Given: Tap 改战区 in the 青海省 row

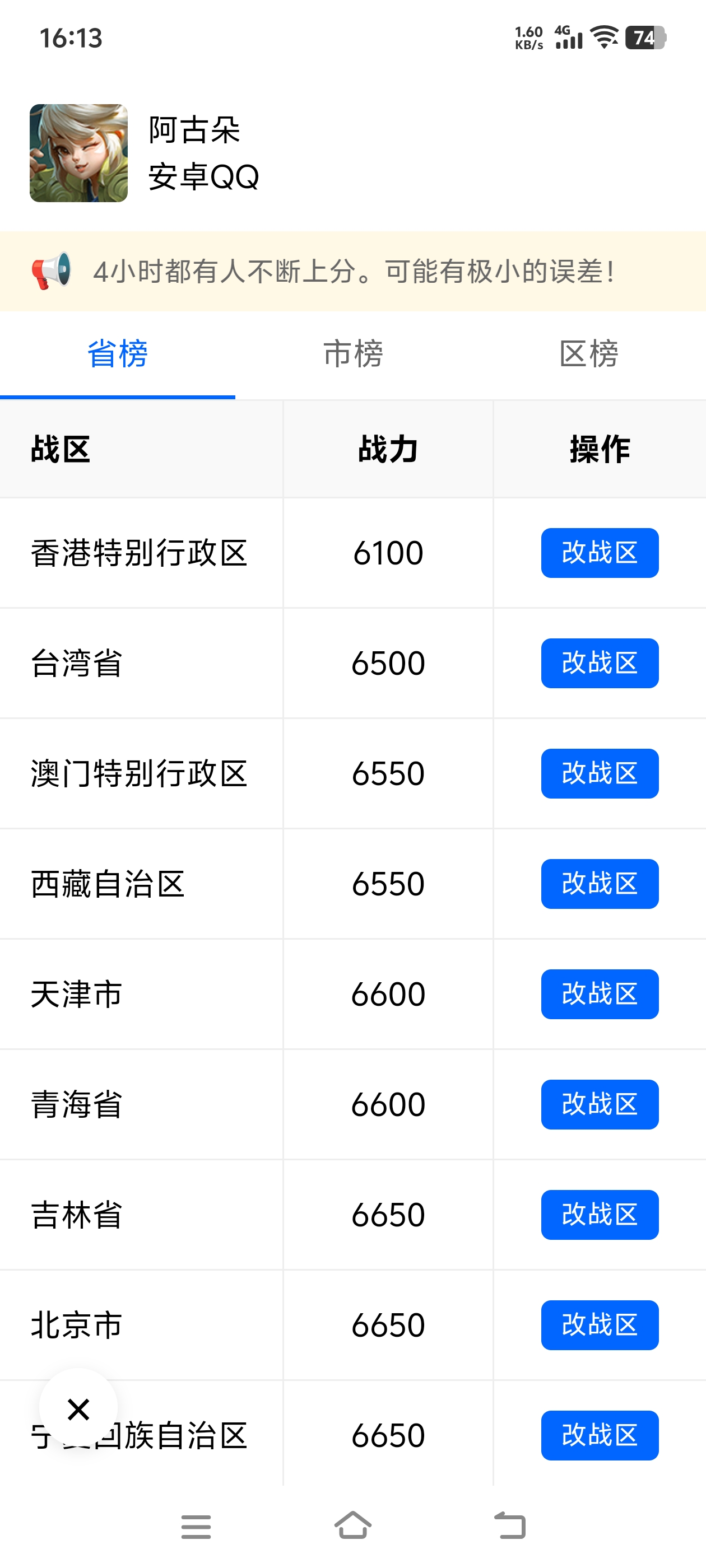Looking at the screenshot, I should point(600,1104).
